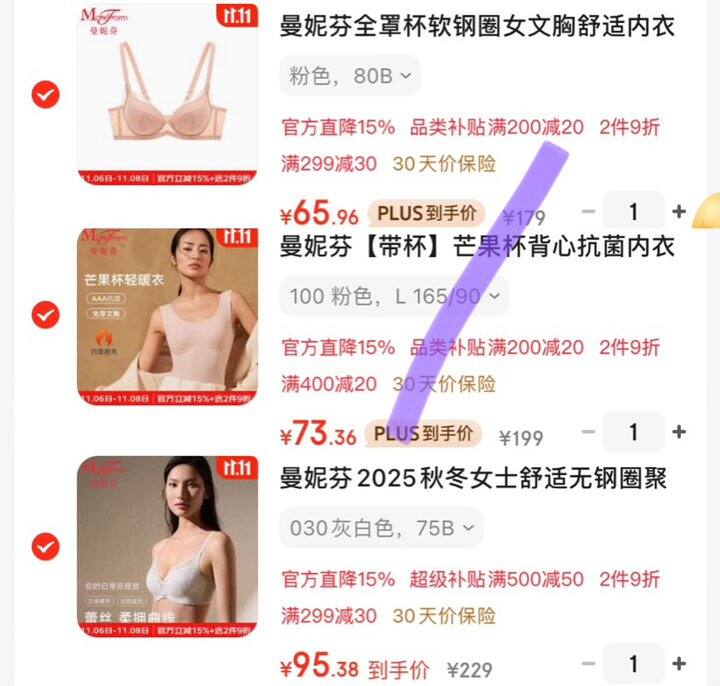Uncheck the 曼妮芬全罩杯软钢圈 item checkbox
The height and width of the screenshot is (686, 720).
coord(45,95)
